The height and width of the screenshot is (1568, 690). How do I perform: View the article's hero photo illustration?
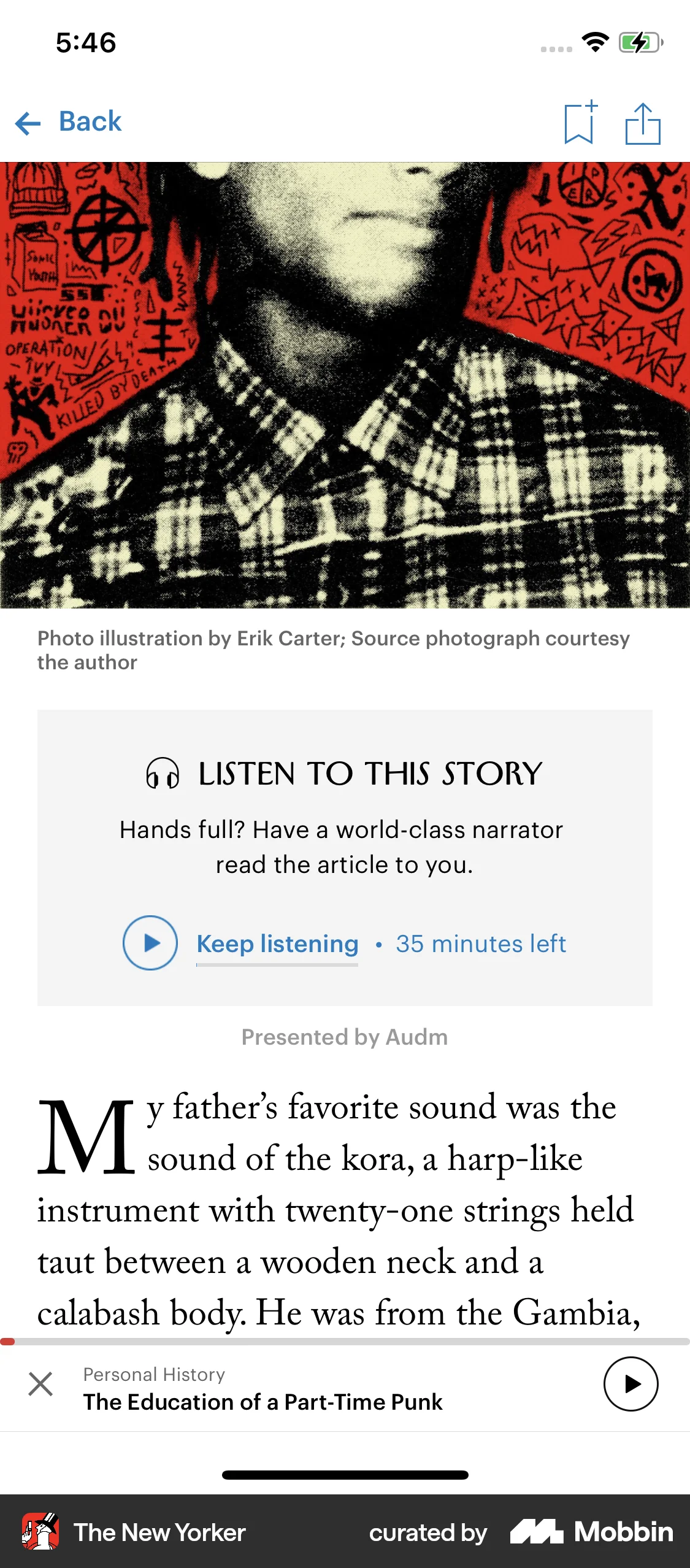[x=345, y=383]
